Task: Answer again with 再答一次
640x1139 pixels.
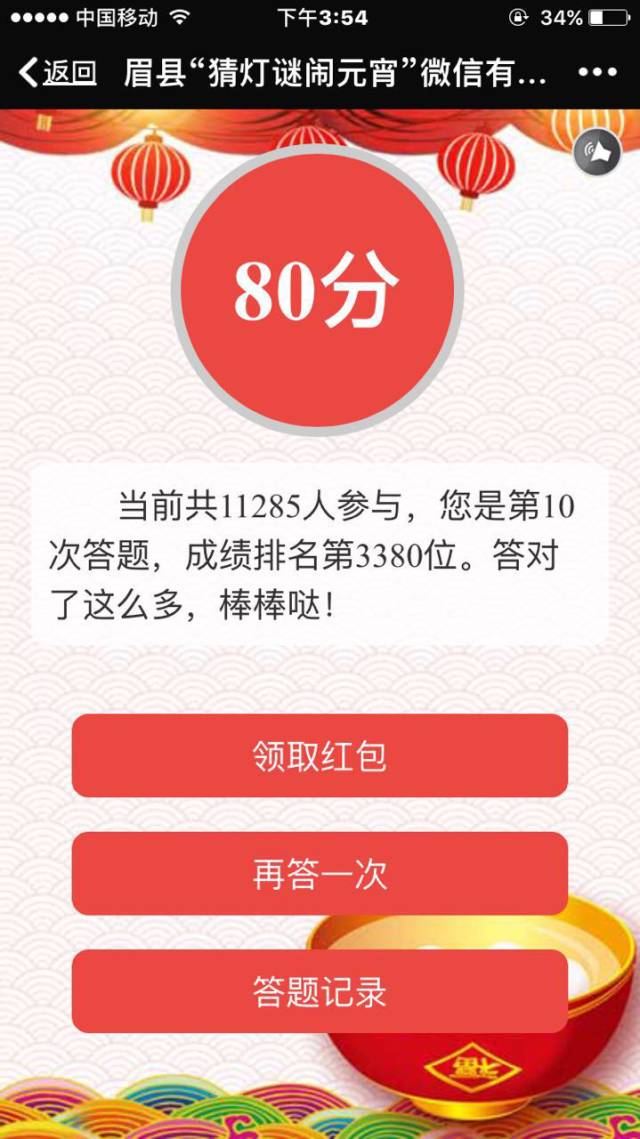Action: click(x=320, y=874)
